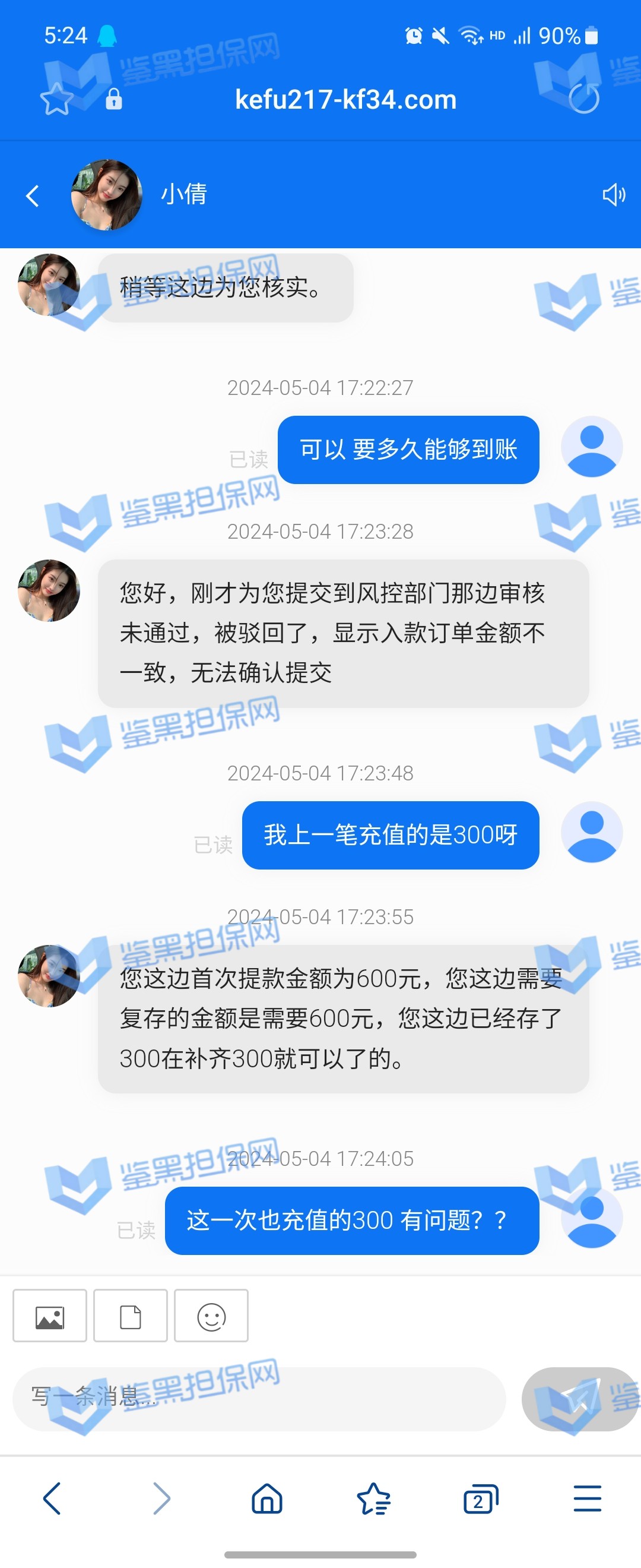Image resolution: width=641 pixels, height=1568 pixels.
Task: Attach a file to the chat
Action: point(130,1317)
